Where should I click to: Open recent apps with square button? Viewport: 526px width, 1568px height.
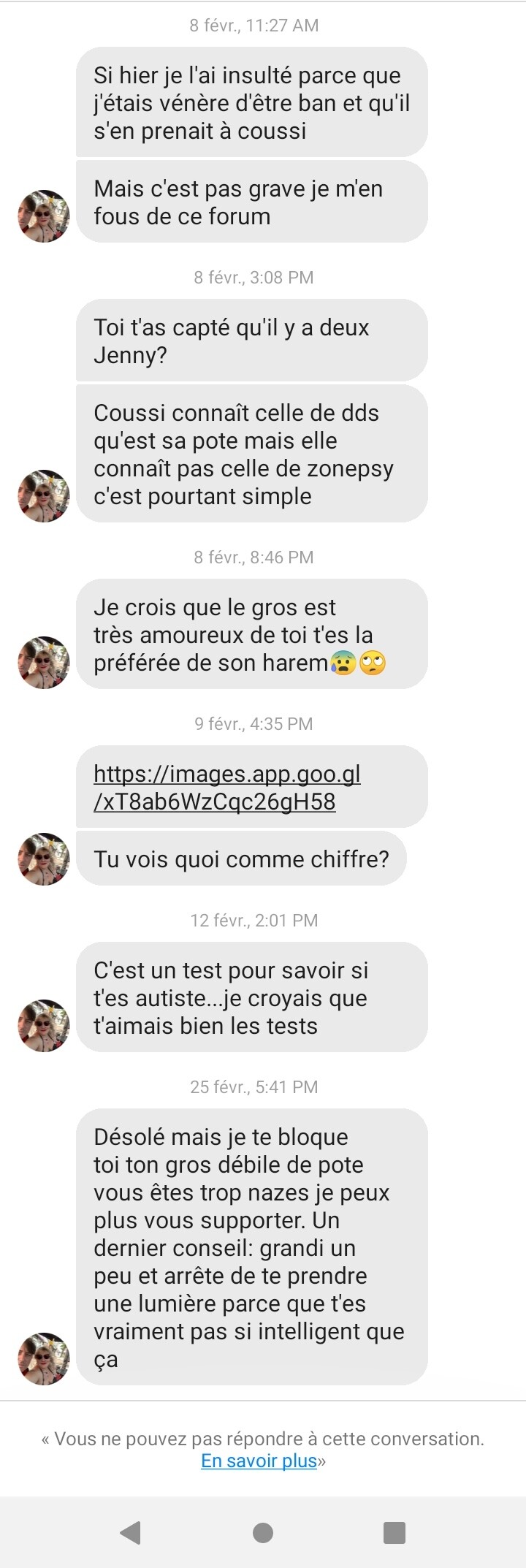394,1532
